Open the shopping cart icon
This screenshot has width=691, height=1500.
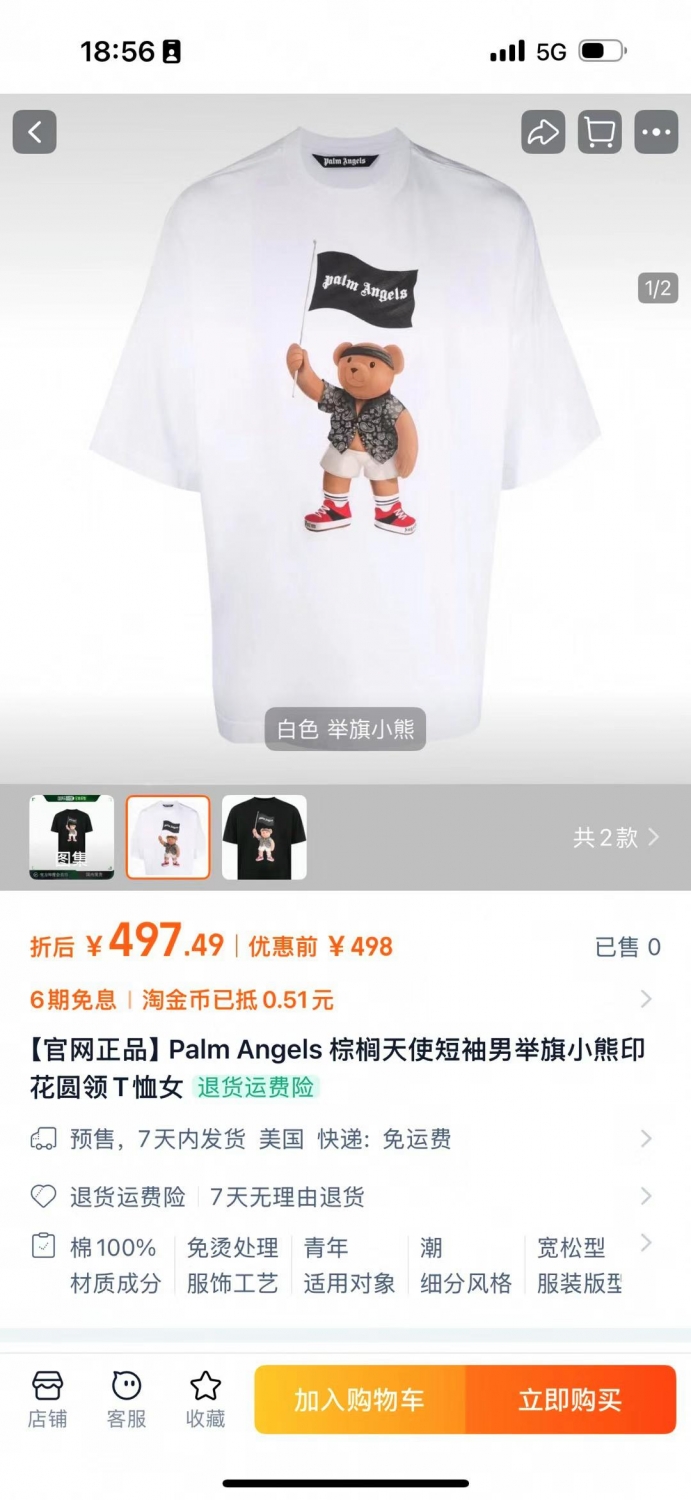point(600,132)
